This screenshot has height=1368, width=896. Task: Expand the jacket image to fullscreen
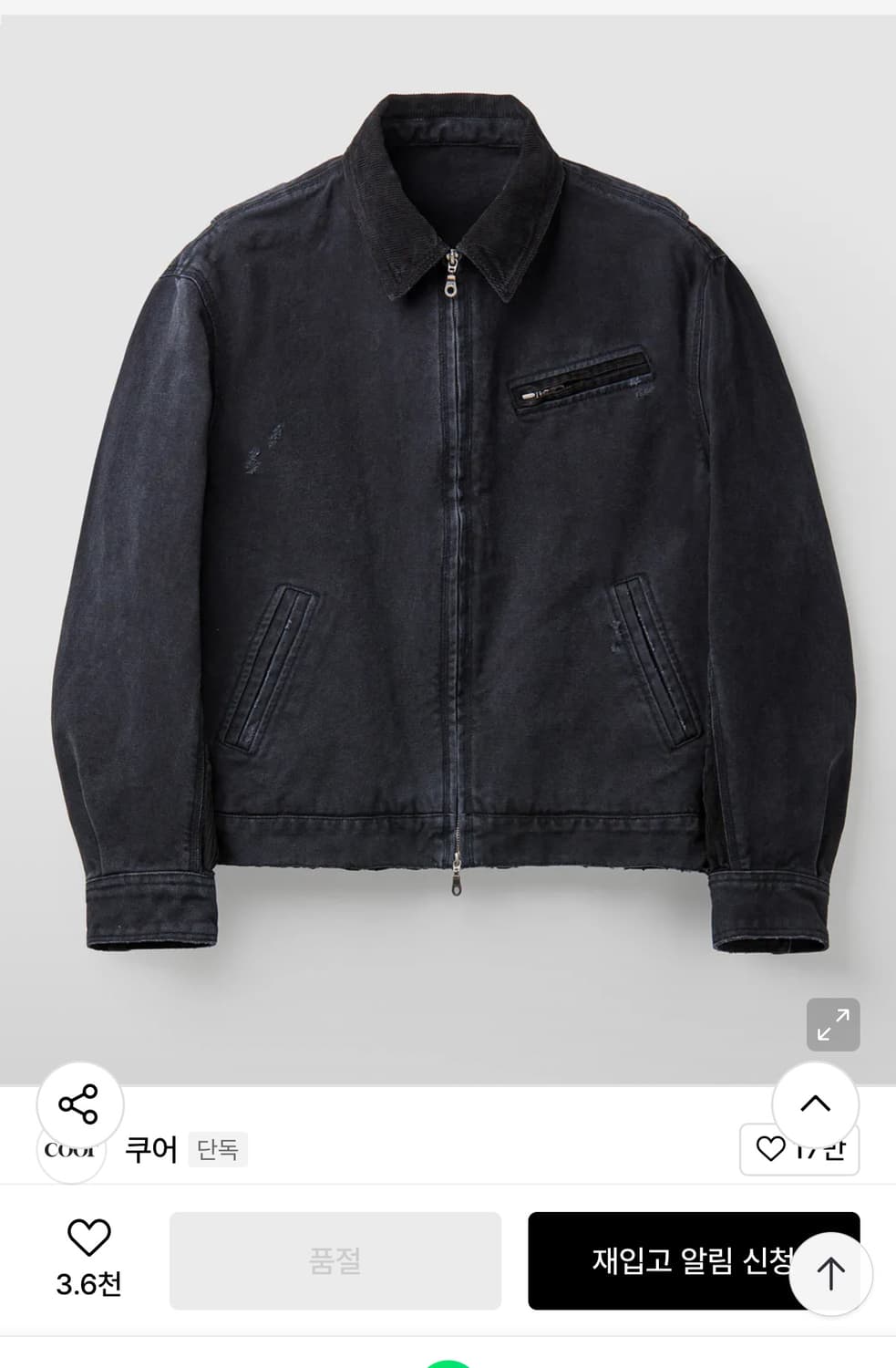[832, 1024]
